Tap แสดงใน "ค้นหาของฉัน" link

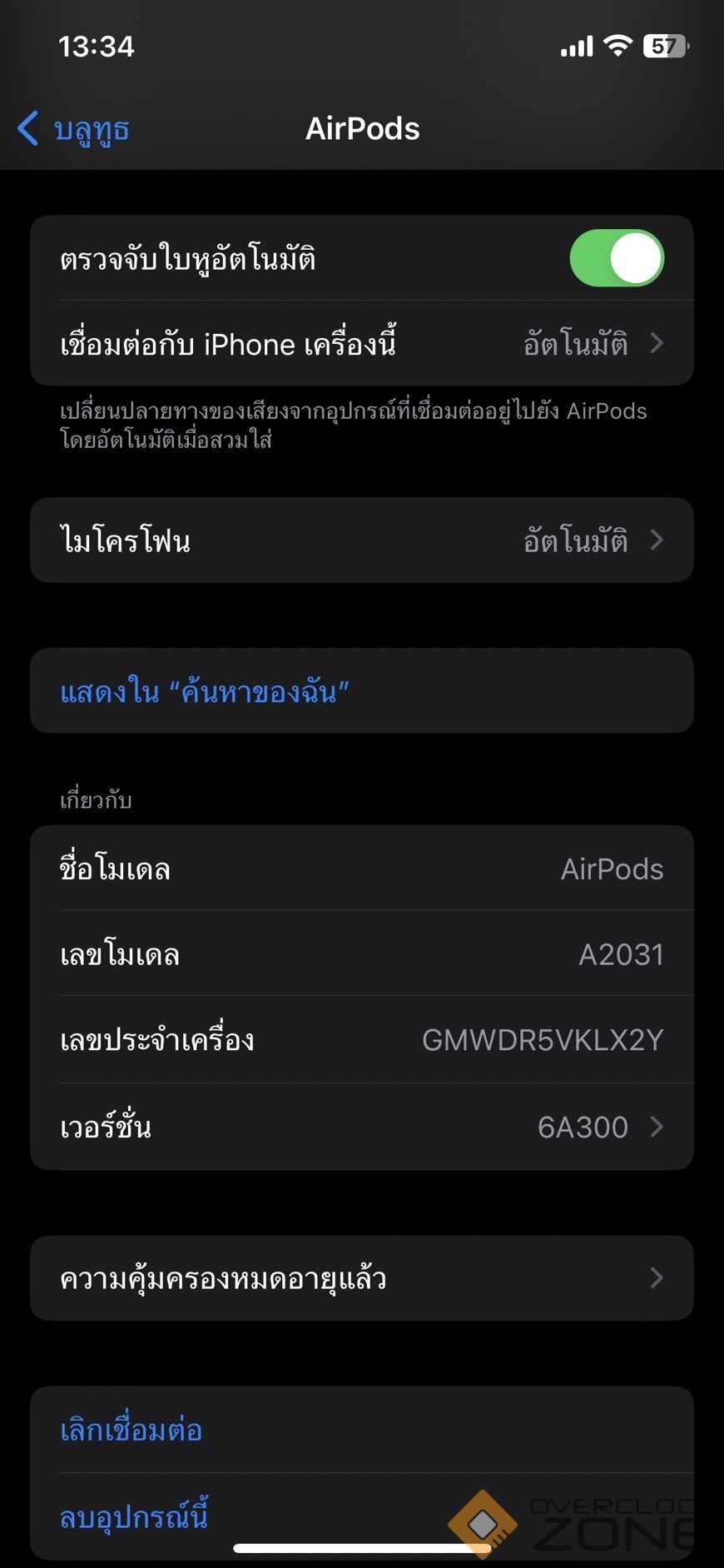pyautogui.click(x=205, y=691)
